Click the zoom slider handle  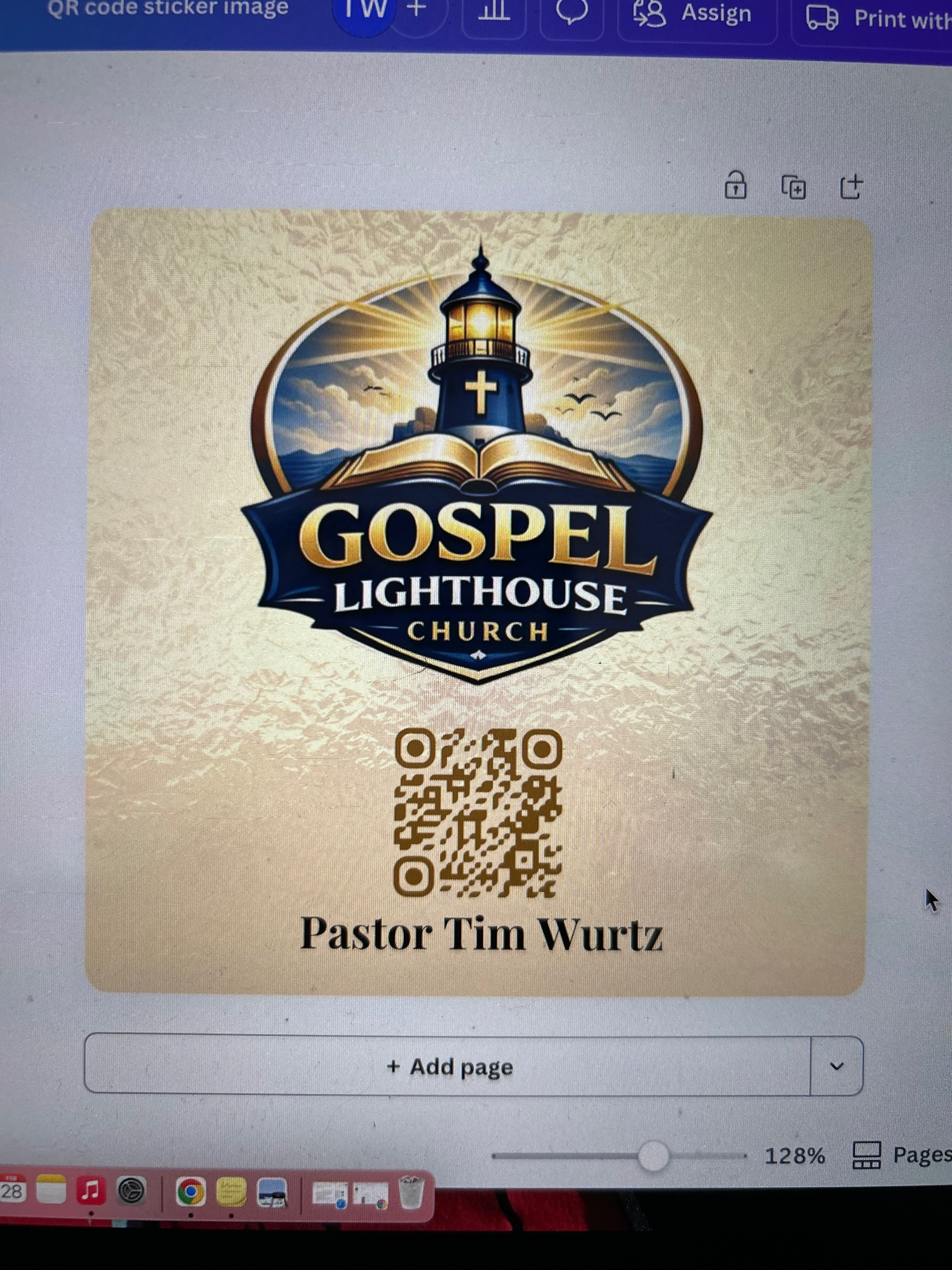pyautogui.click(x=653, y=1155)
